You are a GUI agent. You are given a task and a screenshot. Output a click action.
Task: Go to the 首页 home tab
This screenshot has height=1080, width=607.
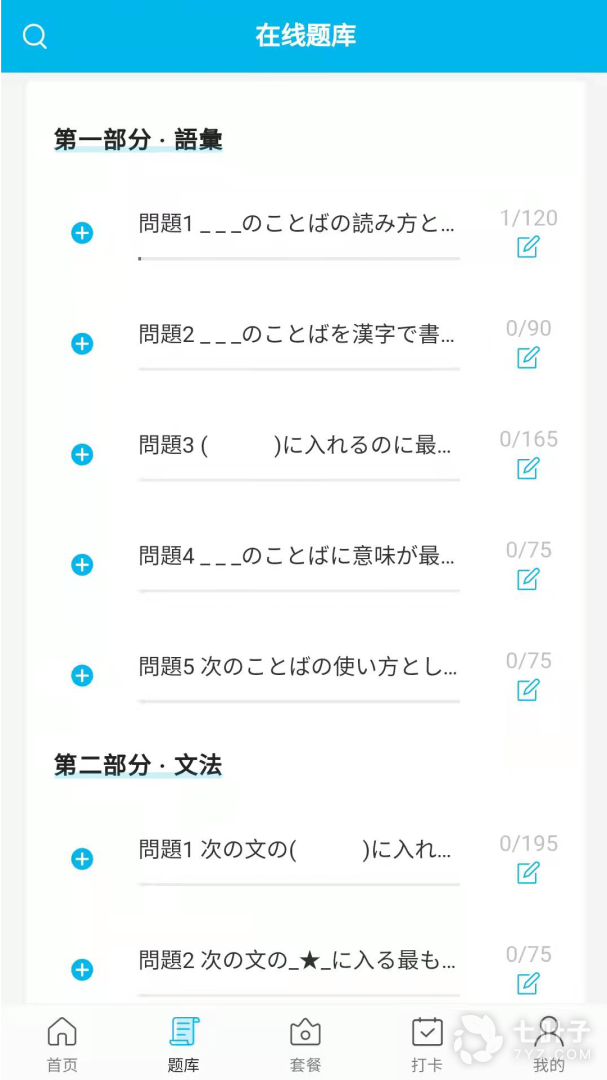click(62, 1042)
